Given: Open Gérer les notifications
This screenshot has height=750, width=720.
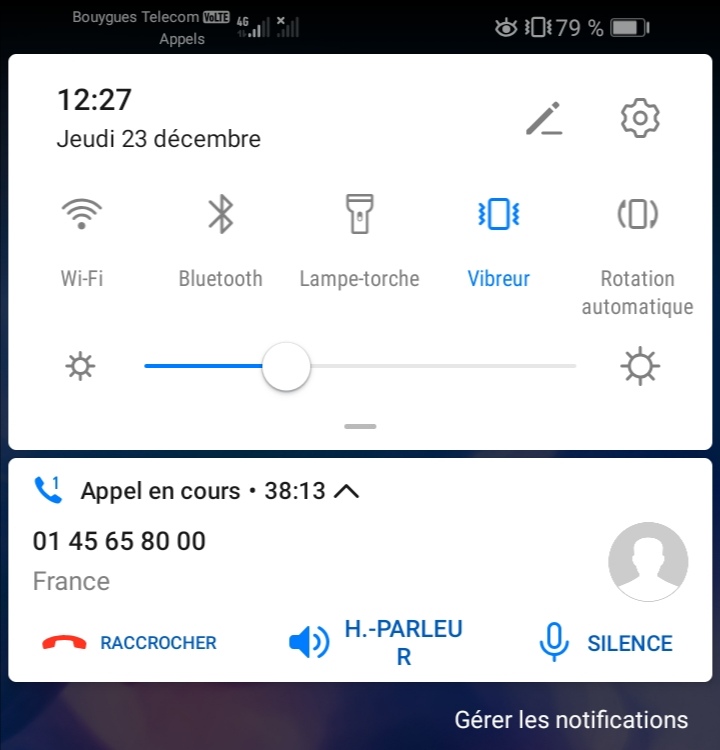Looking at the screenshot, I should [571, 719].
